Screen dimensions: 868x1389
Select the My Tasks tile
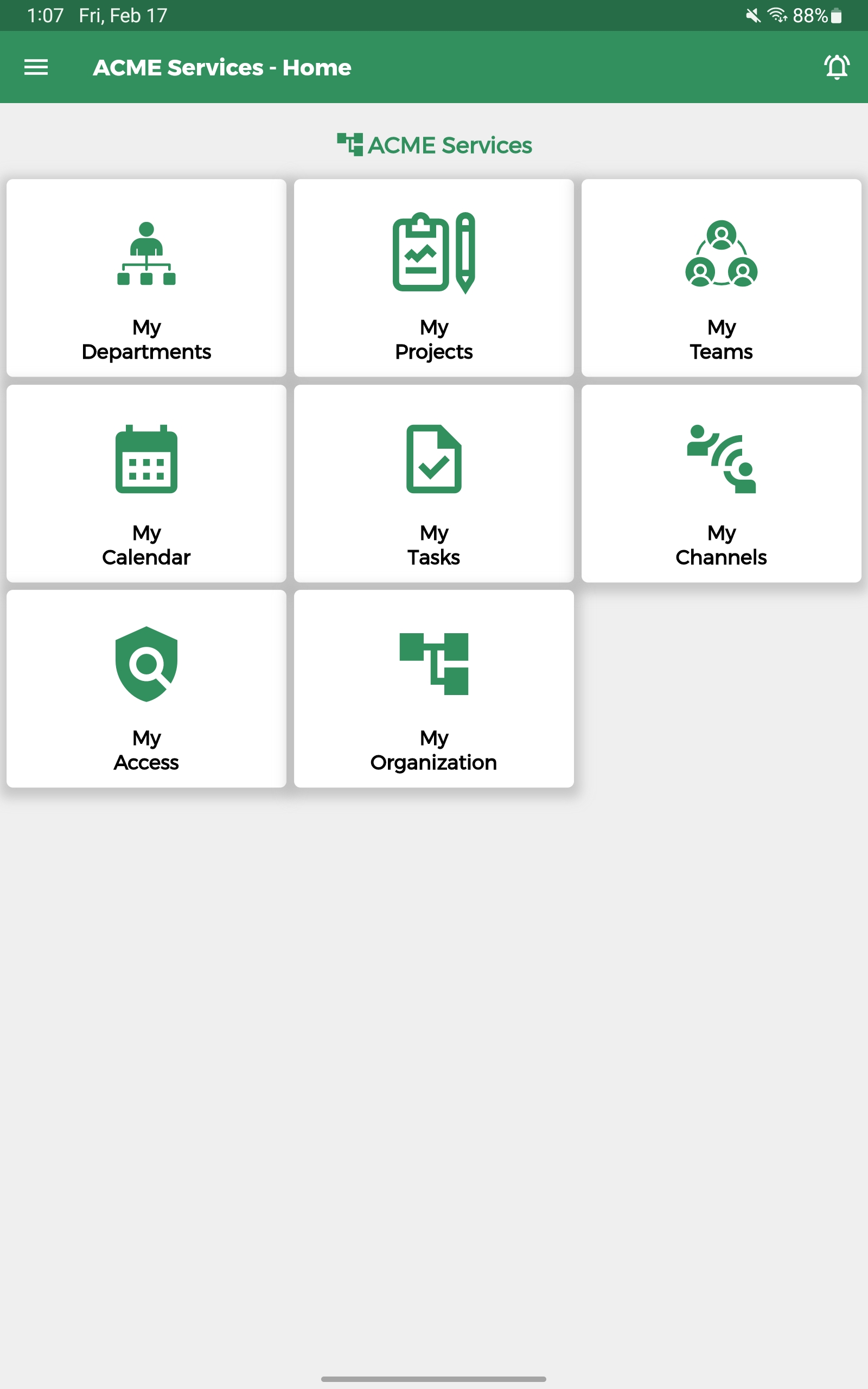click(433, 483)
